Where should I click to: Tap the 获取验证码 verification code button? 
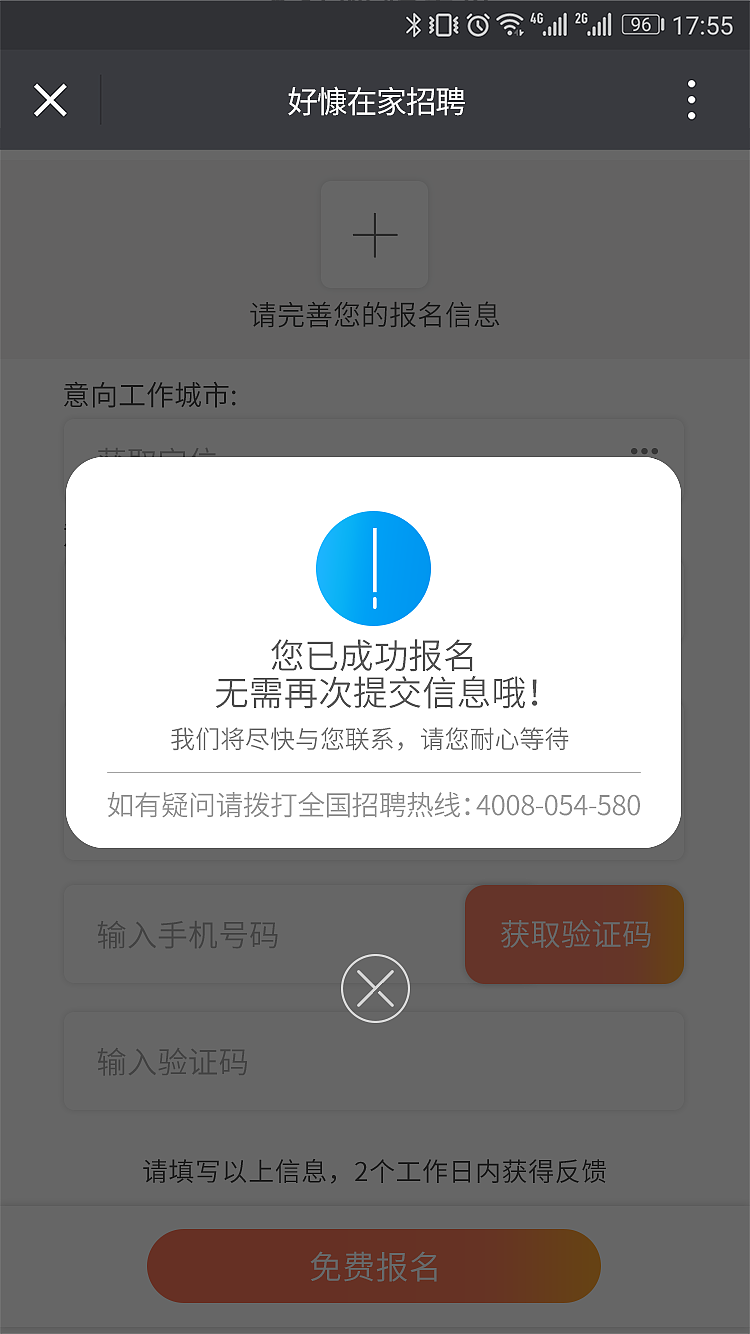(x=574, y=934)
